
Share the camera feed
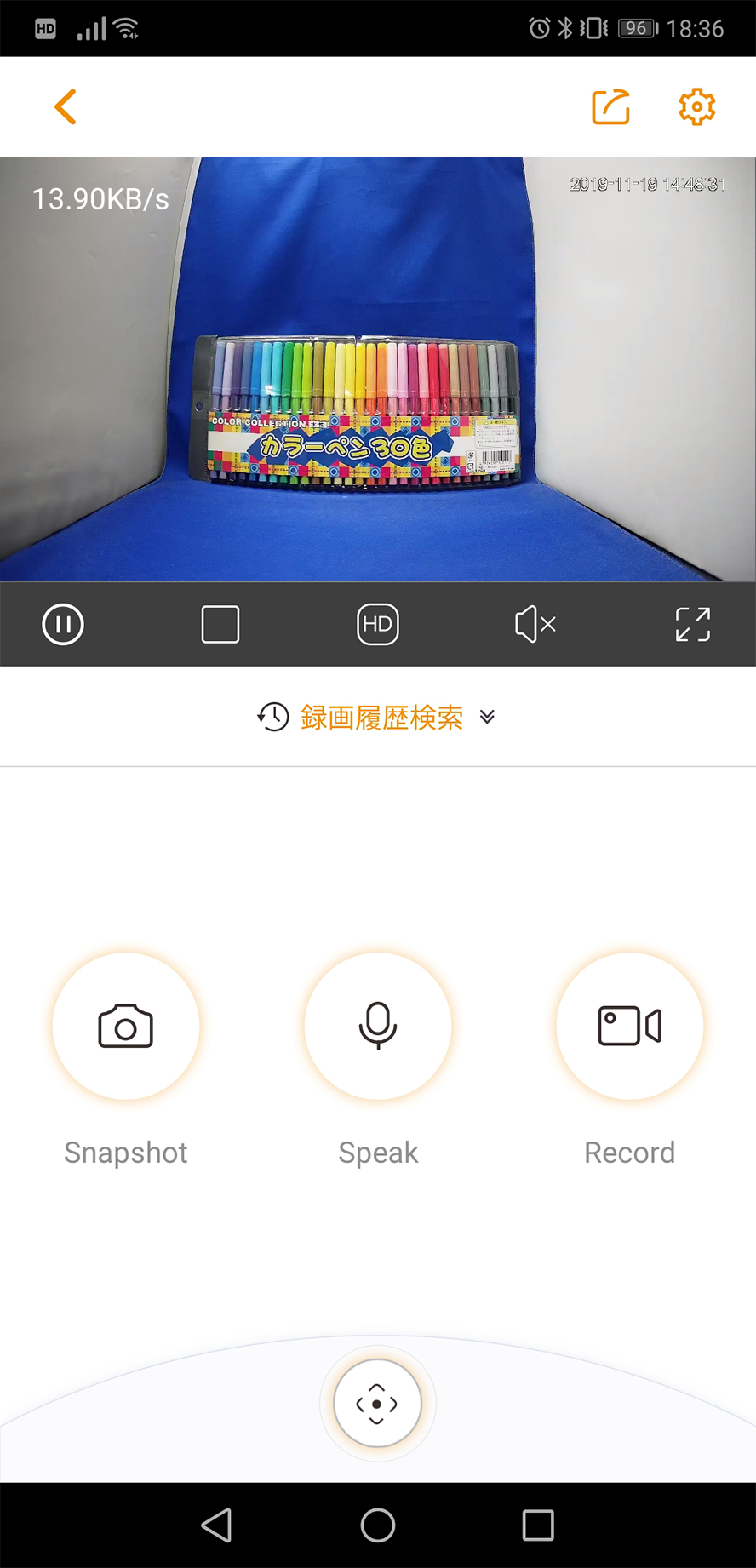click(x=610, y=107)
